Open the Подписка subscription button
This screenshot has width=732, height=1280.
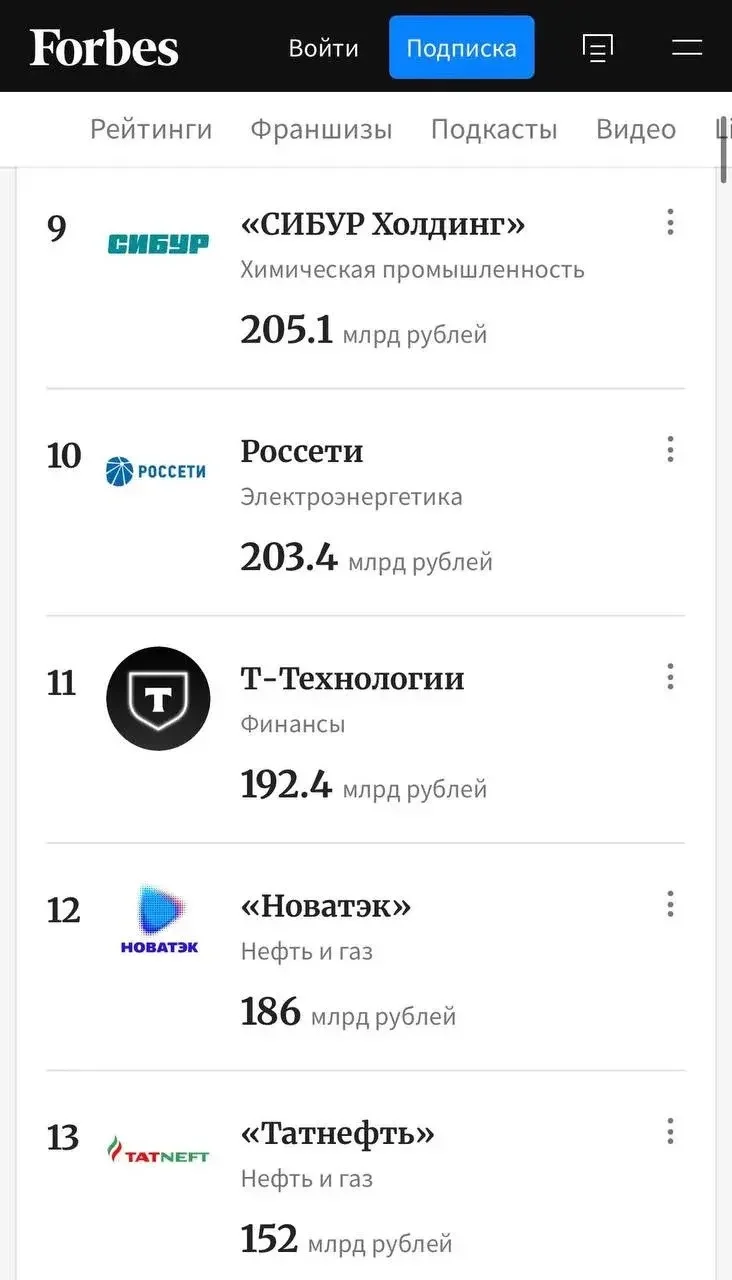point(462,47)
